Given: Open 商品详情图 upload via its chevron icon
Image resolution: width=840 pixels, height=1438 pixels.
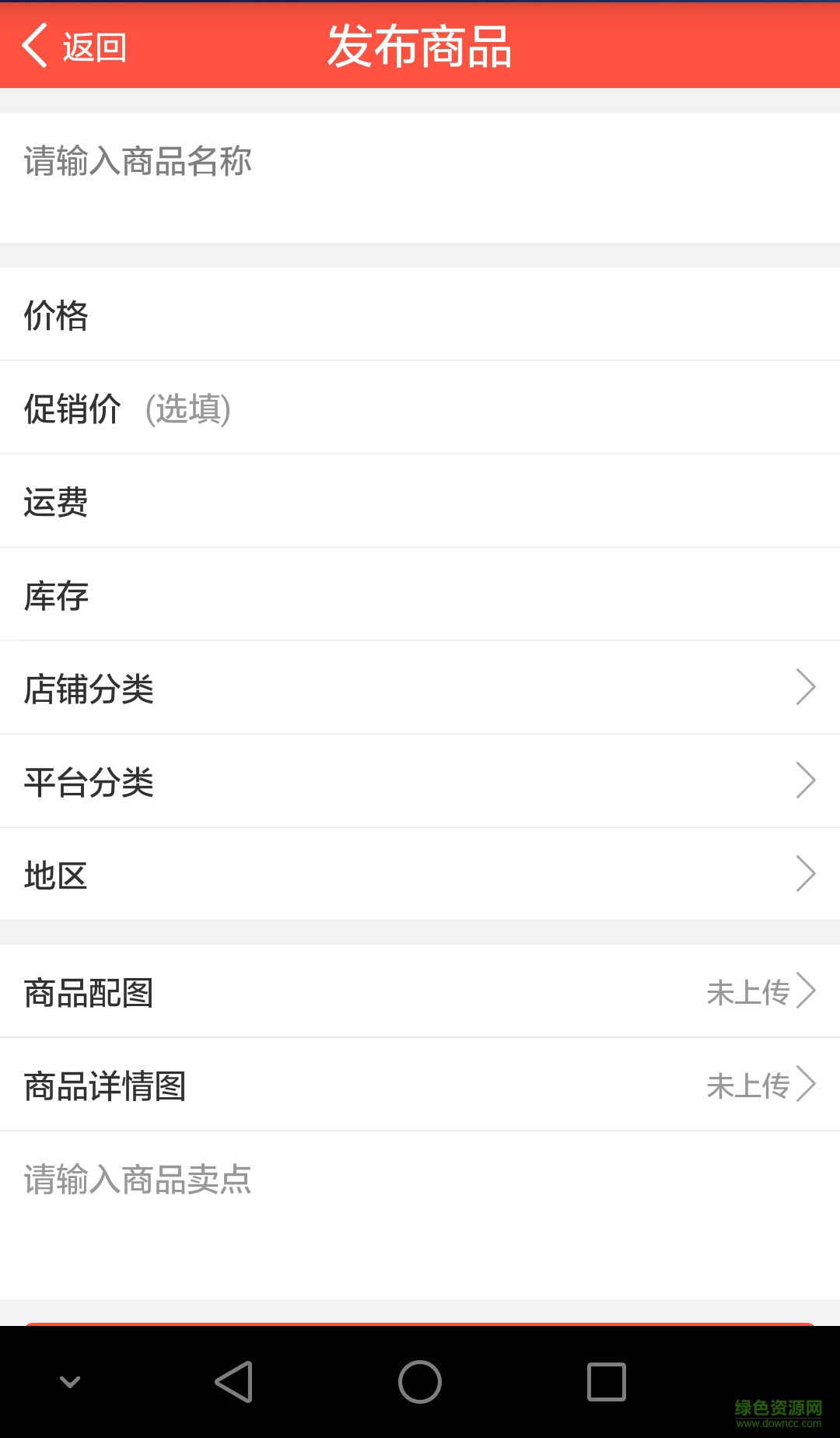Looking at the screenshot, I should pyautogui.click(x=806, y=1085).
